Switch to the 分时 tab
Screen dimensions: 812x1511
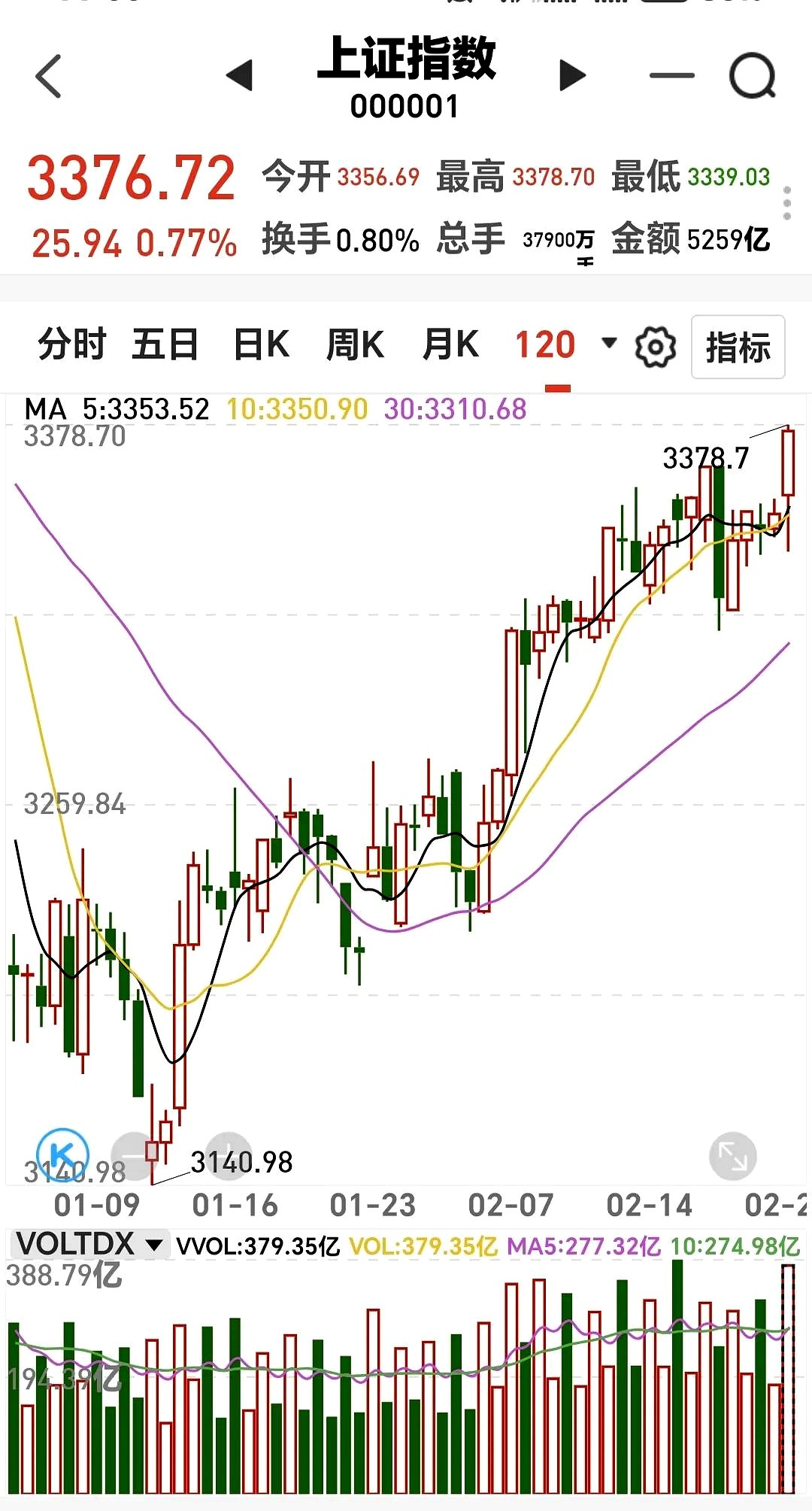click(x=73, y=345)
